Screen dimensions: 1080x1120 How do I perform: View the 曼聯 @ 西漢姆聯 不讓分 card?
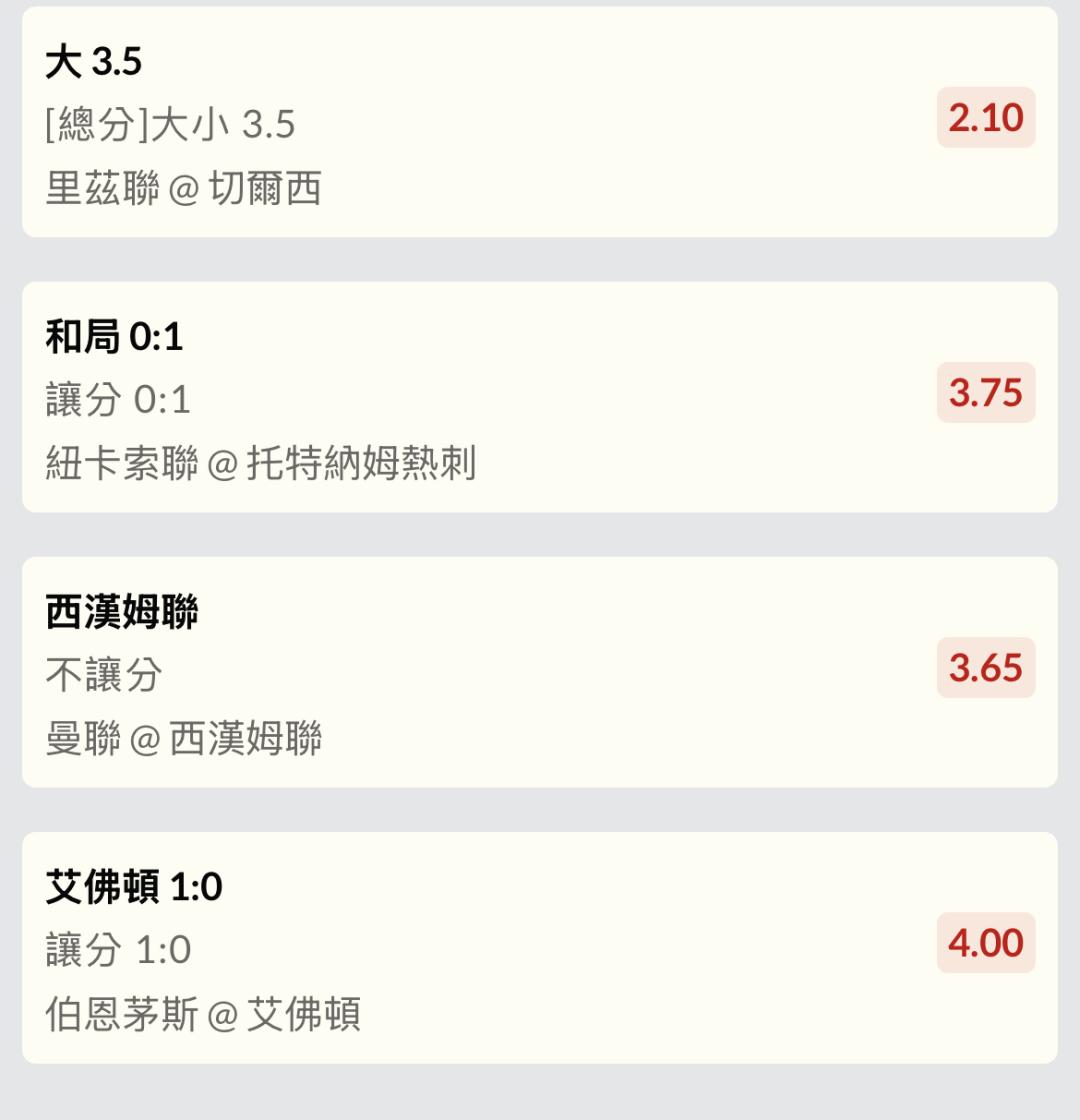tap(540, 672)
